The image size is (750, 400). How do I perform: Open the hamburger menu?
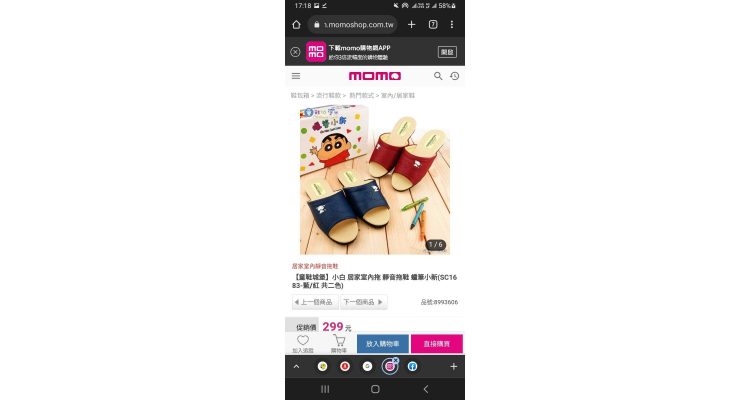tap(296, 76)
